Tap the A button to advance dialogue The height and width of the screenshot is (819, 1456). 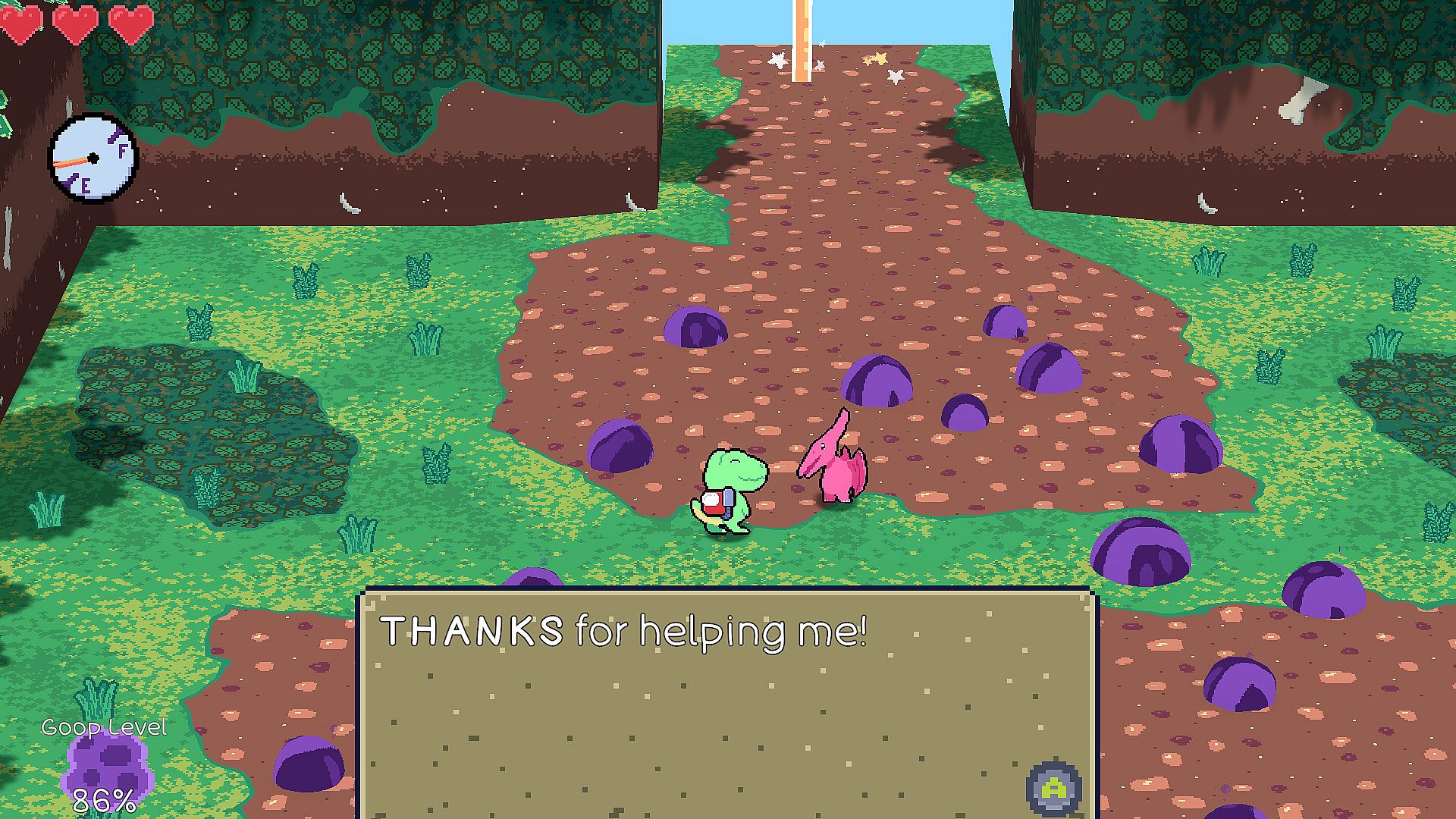(x=1053, y=789)
